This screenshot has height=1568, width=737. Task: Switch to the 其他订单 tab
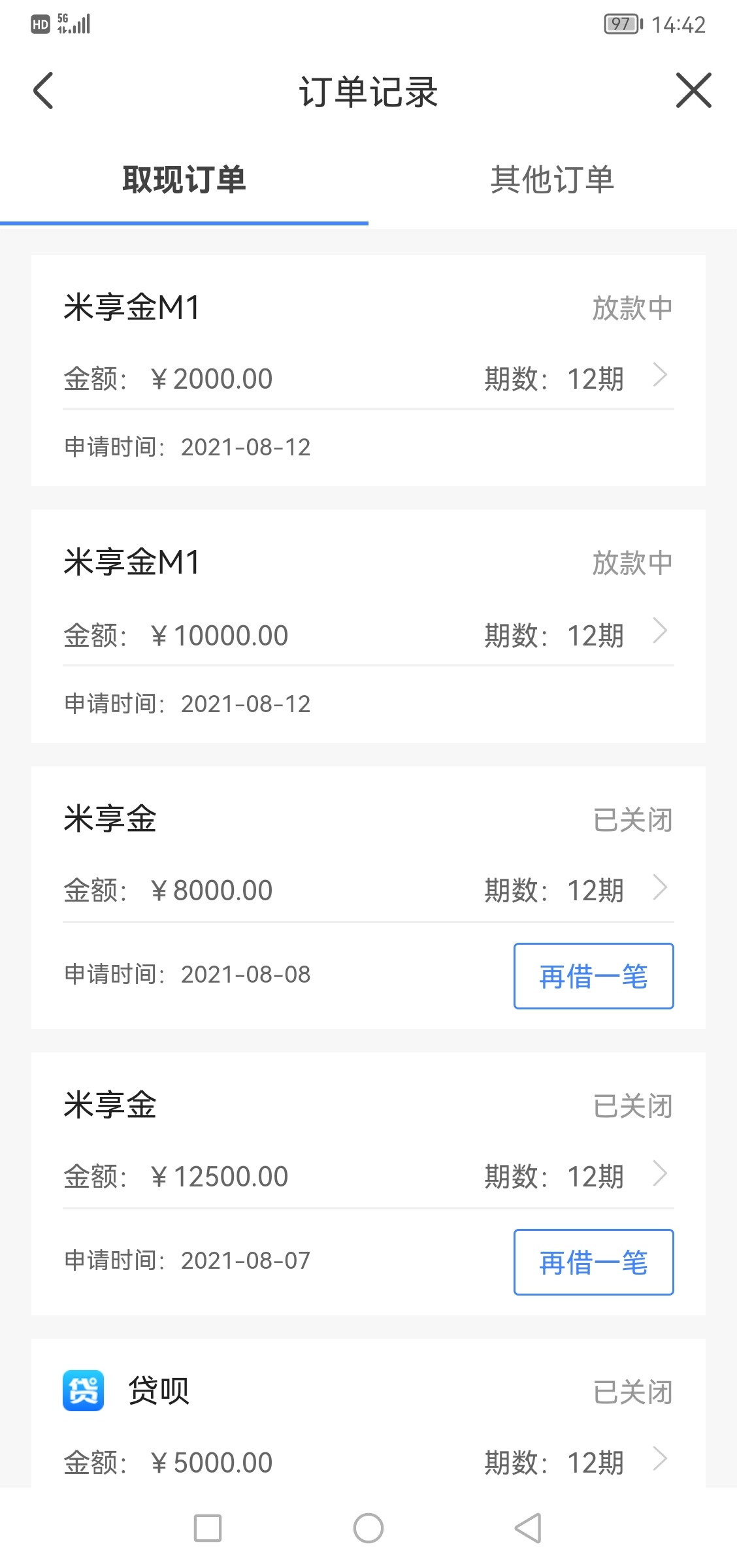[x=553, y=180]
